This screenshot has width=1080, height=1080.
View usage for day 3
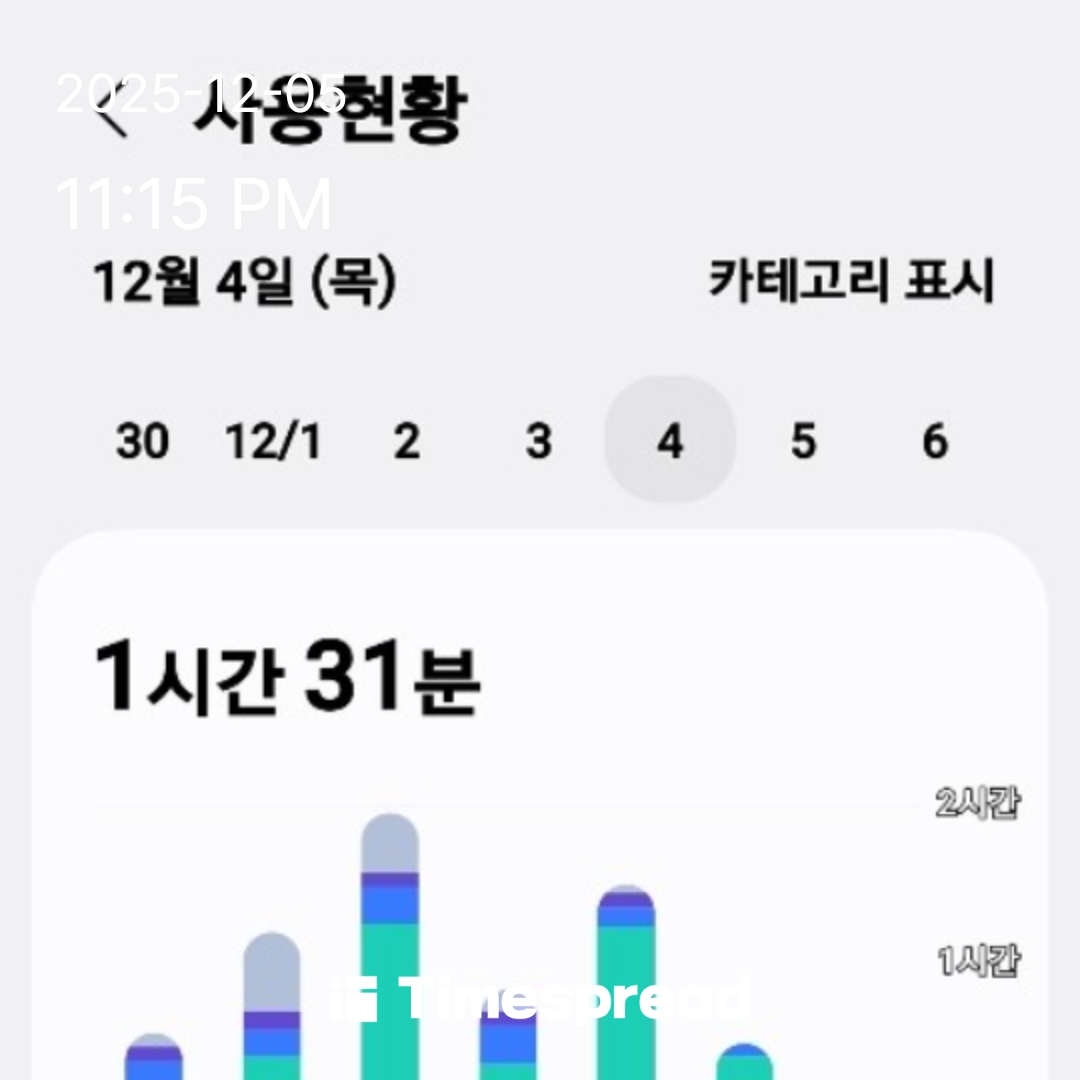point(538,441)
